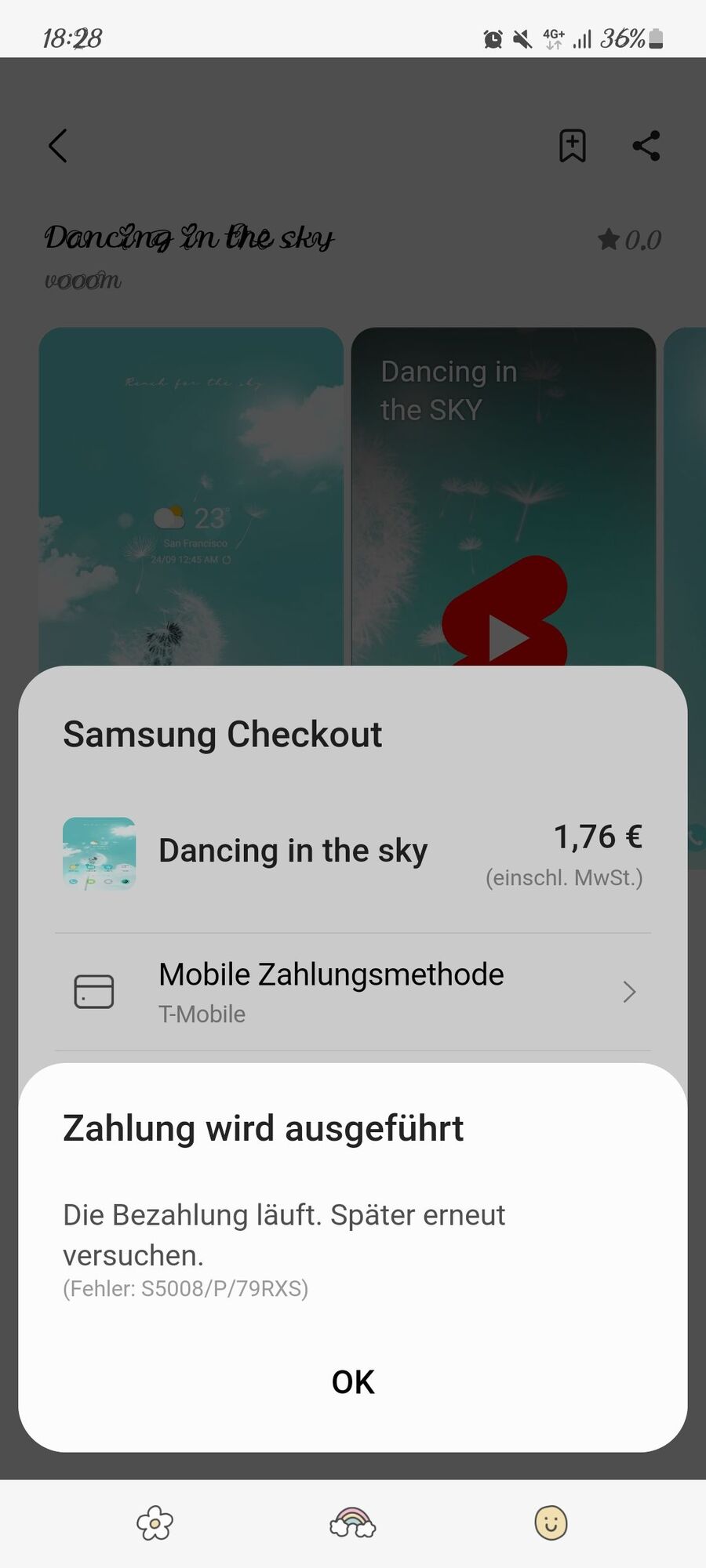View the 'Dancing in the SKY' preview image
706x1568 pixels.
click(x=503, y=495)
